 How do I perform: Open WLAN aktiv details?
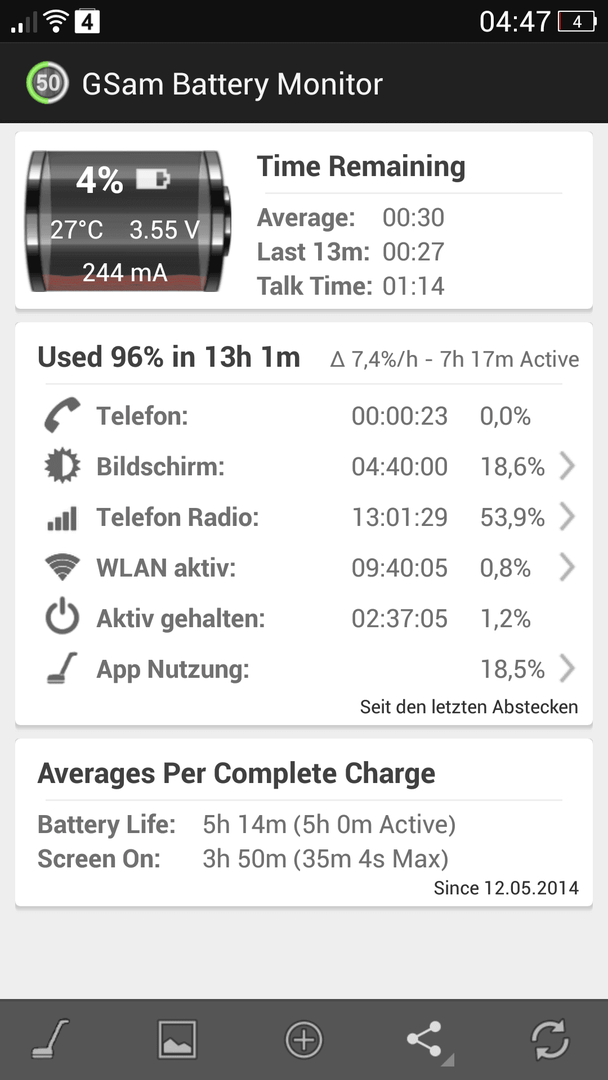304,568
